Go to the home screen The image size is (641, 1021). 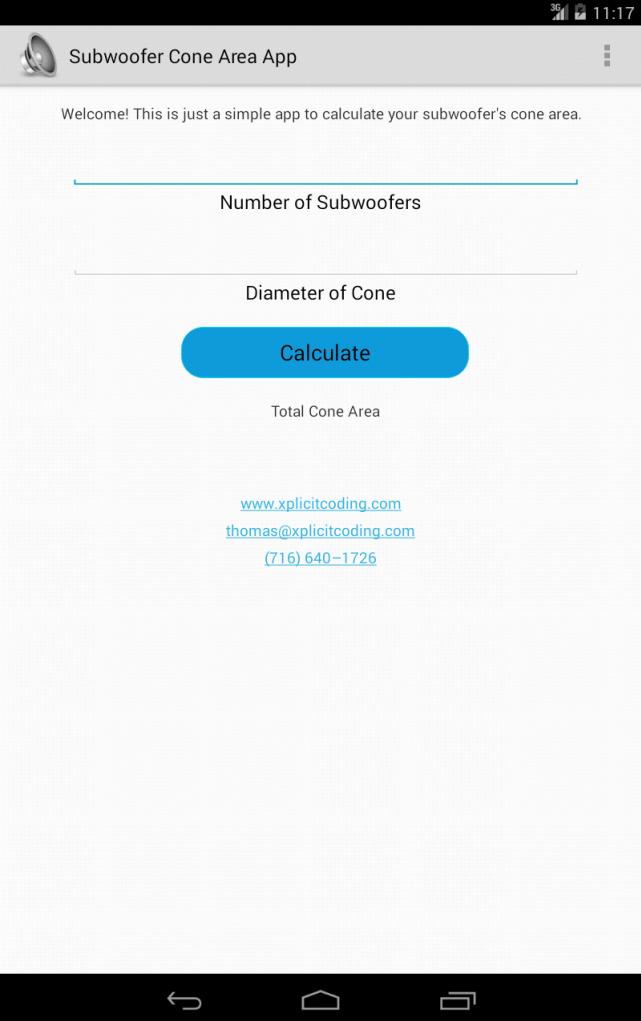(320, 999)
